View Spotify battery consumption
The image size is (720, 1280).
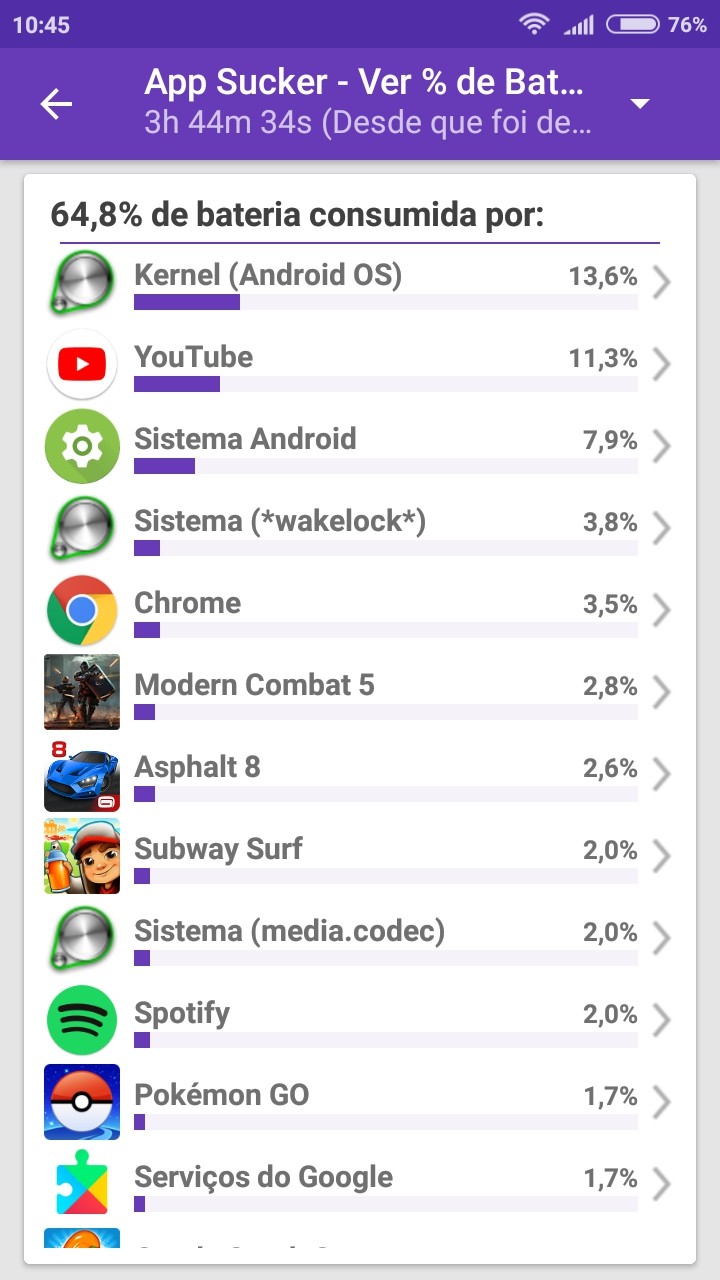[360, 1021]
